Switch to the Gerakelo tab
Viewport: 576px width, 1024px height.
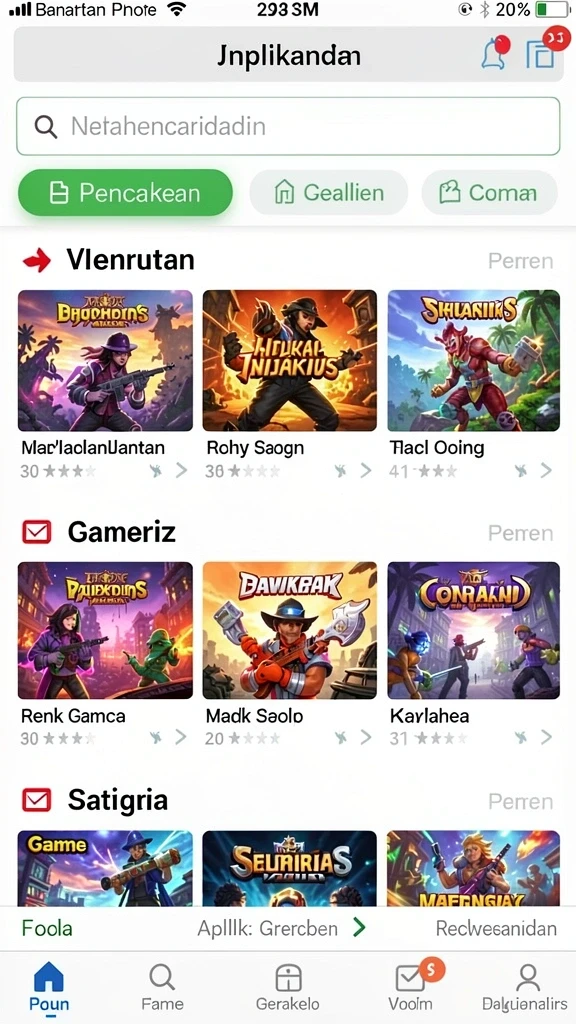pos(288,987)
